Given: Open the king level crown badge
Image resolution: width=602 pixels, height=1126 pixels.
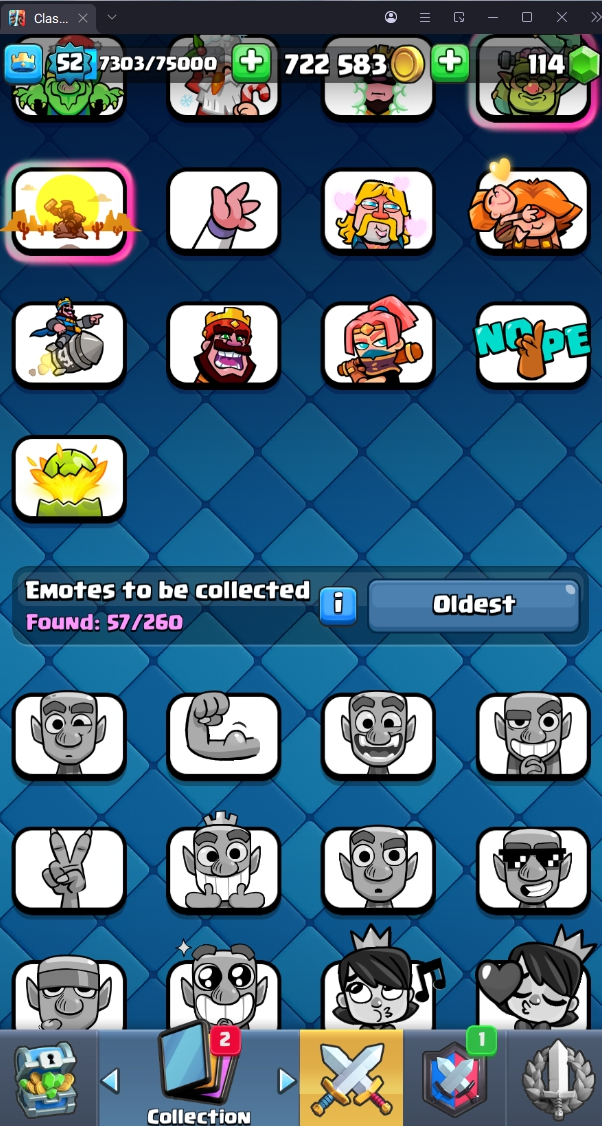Looking at the screenshot, I should [23, 64].
